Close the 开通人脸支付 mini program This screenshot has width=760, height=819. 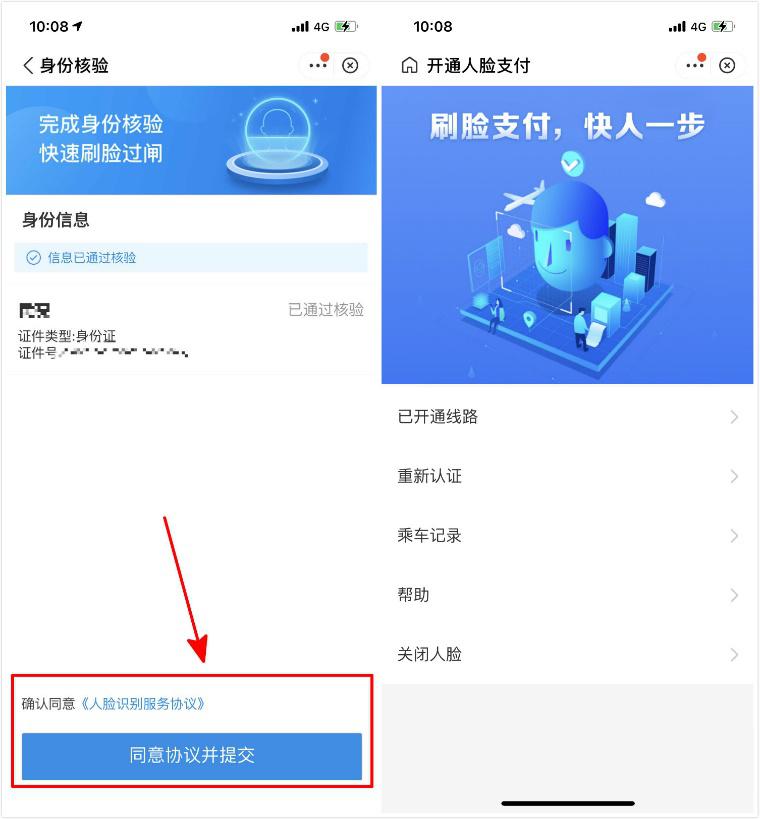(x=727, y=65)
